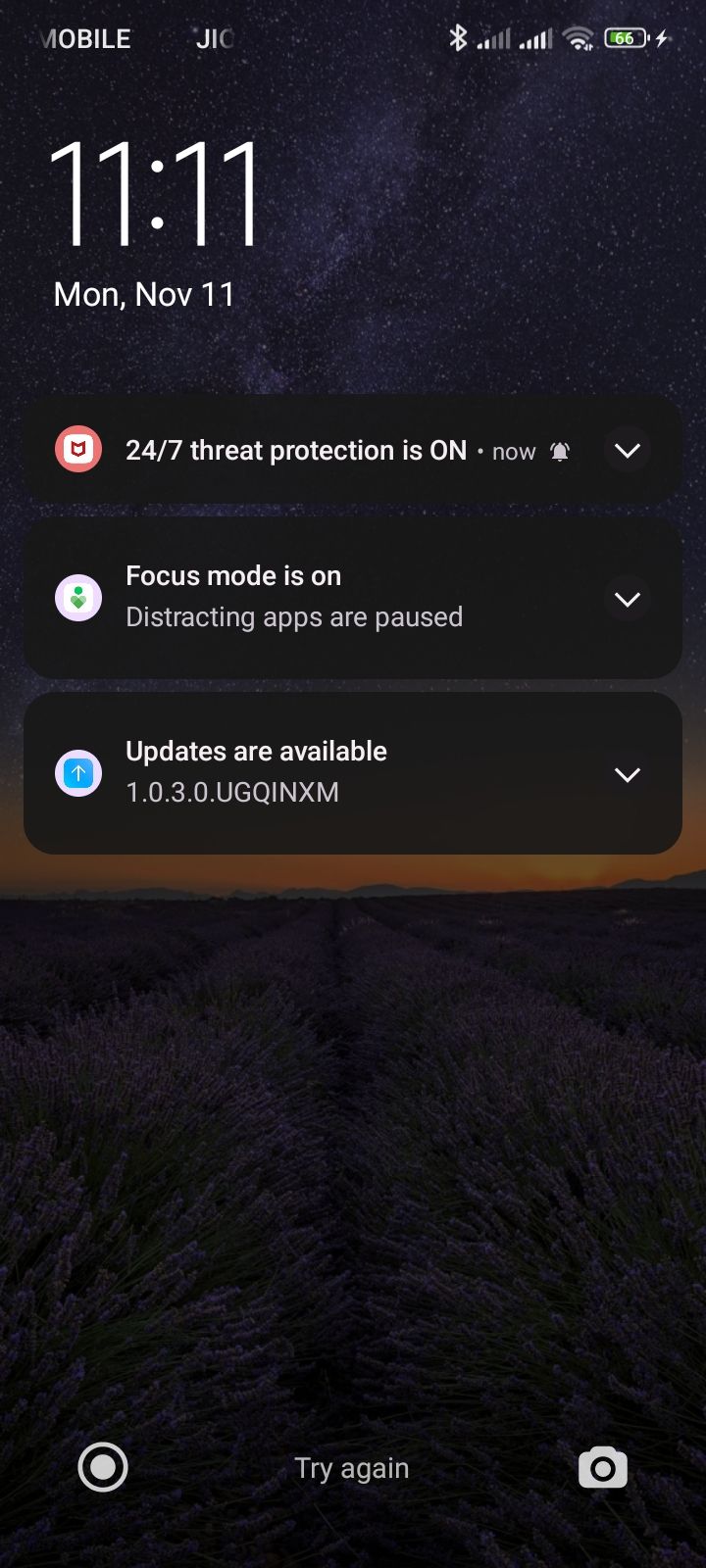Open the 24/7 threat protection notification
The image size is (706, 1568).
353,450
